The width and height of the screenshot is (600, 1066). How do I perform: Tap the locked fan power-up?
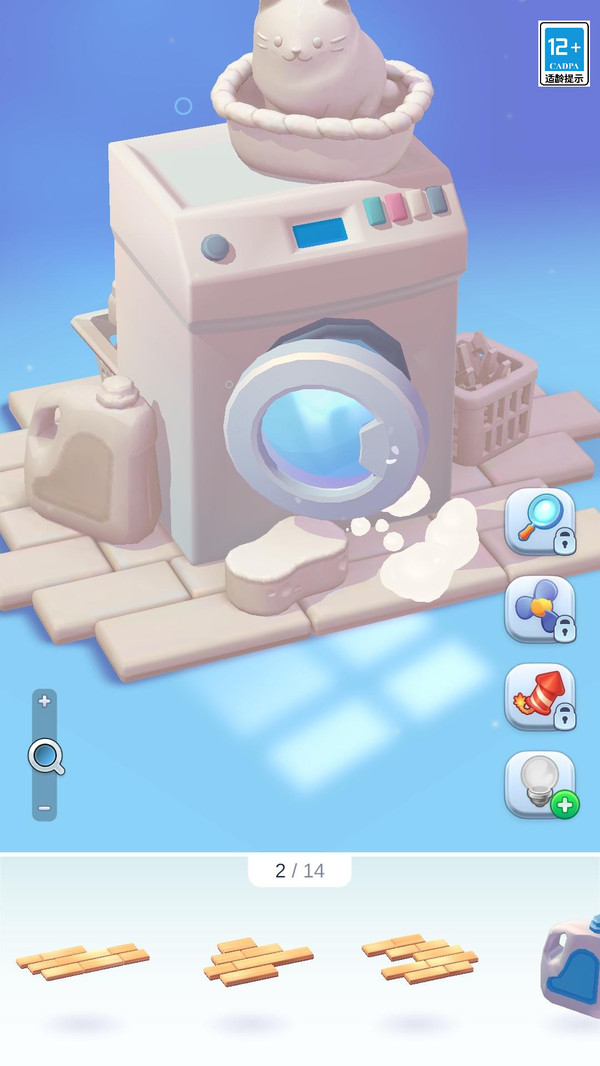(x=540, y=609)
